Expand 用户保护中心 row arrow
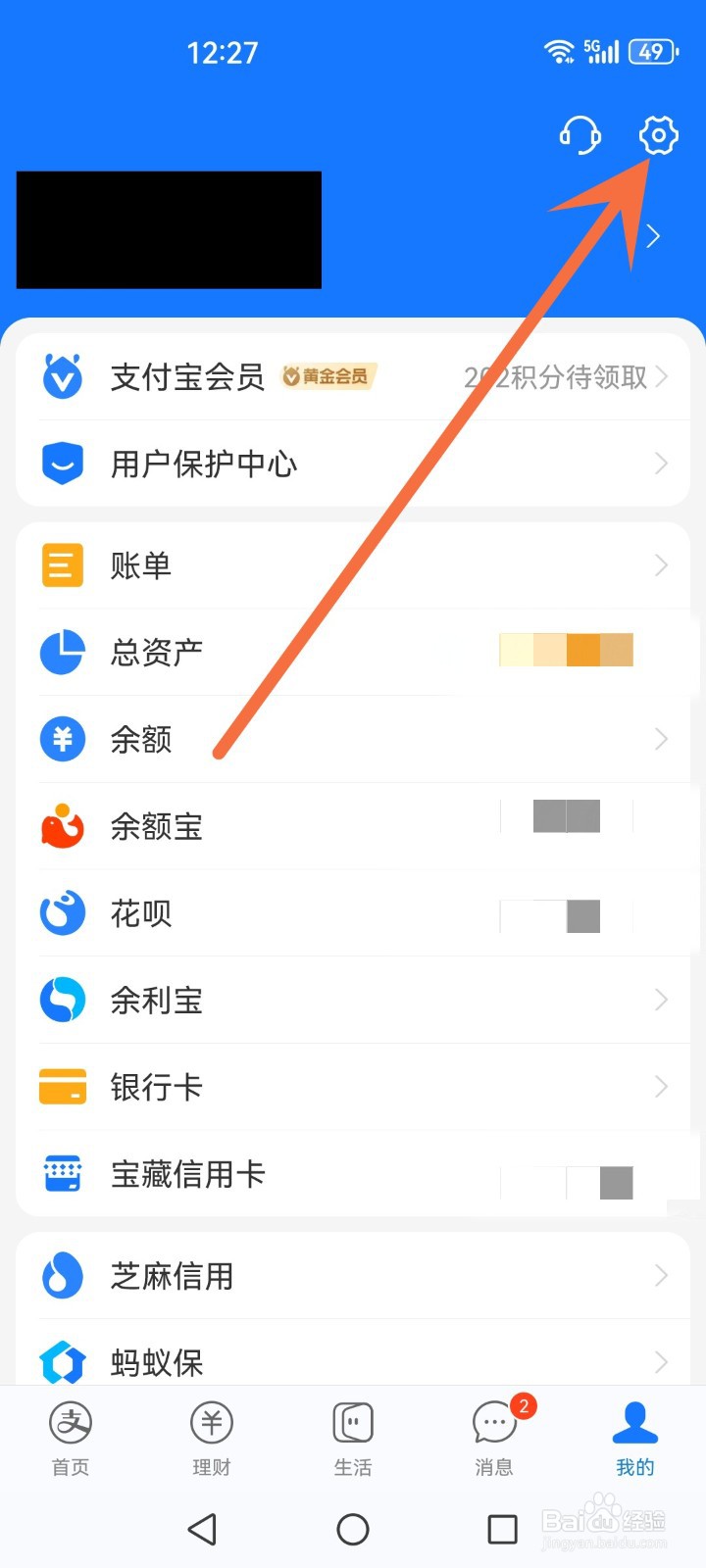This screenshot has height=1568, width=706. 660,464
